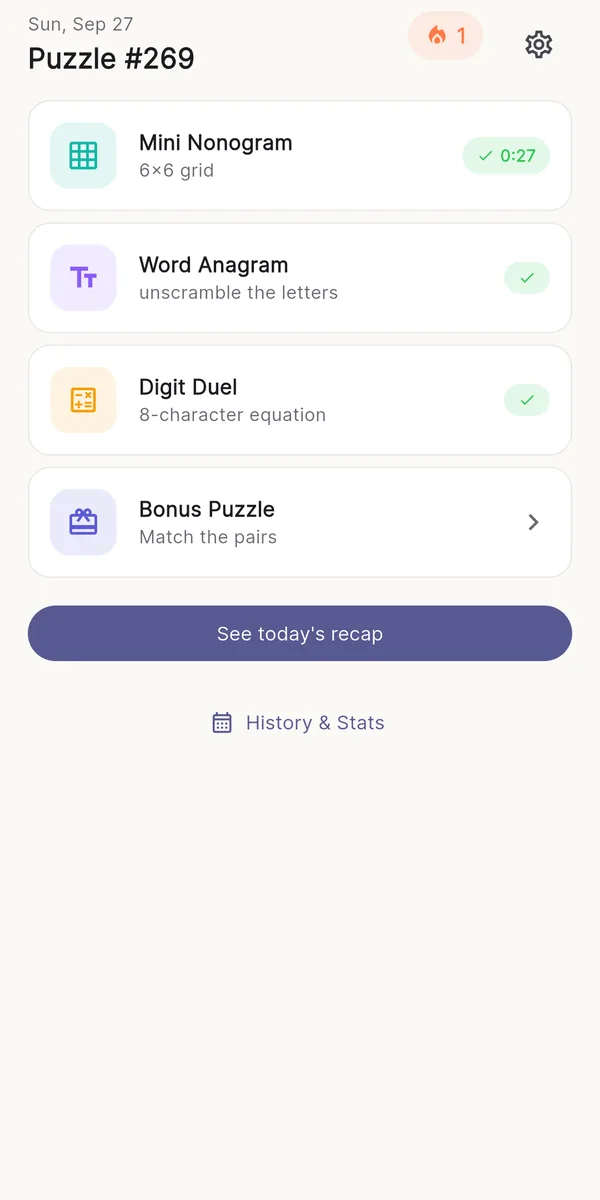Screen dimensions: 600x1200
Task: Start the Bonus Puzzle
Action: pyautogui.click(x=300, y=522)
